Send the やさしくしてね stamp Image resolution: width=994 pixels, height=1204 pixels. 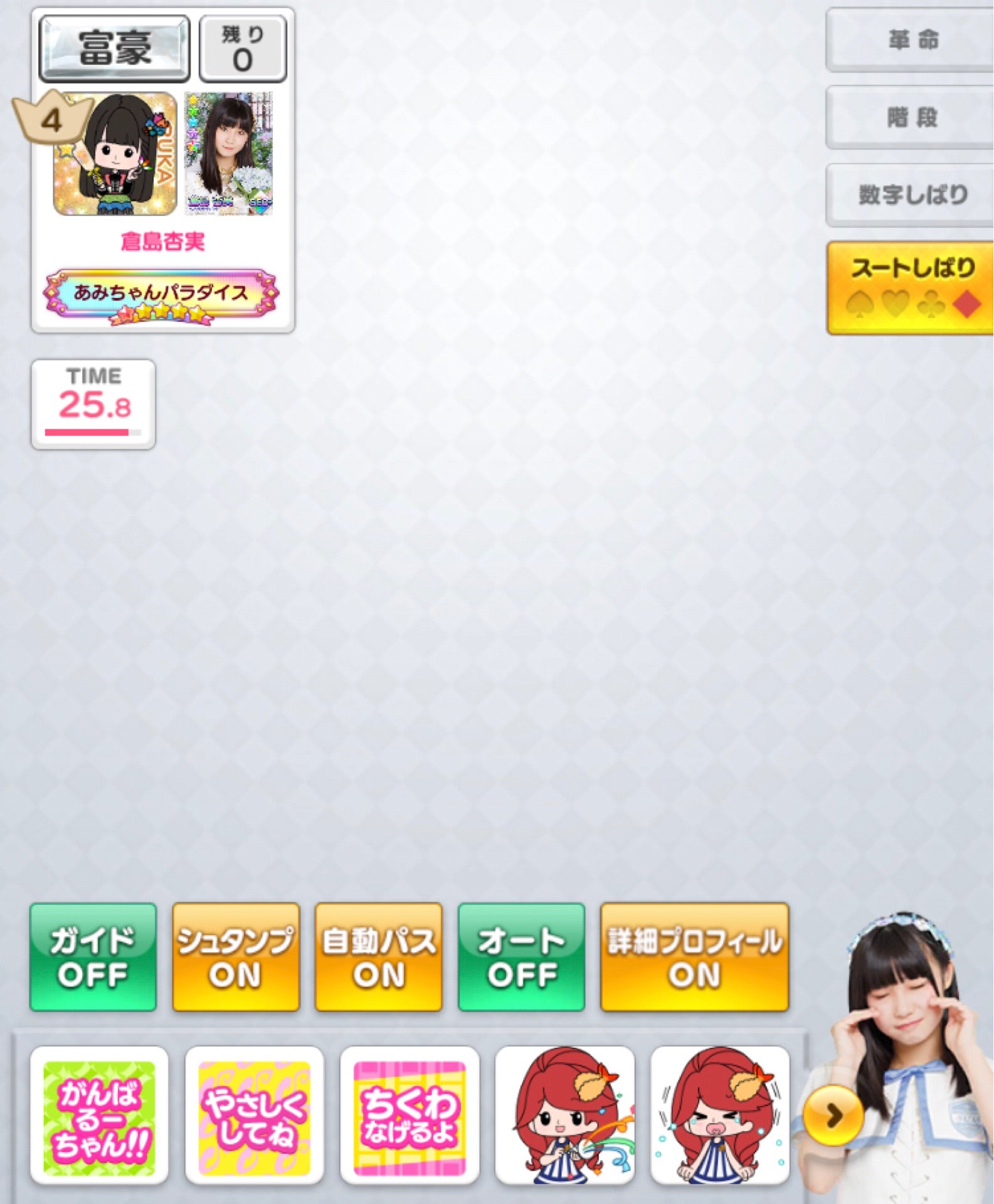click(254, 1115)
